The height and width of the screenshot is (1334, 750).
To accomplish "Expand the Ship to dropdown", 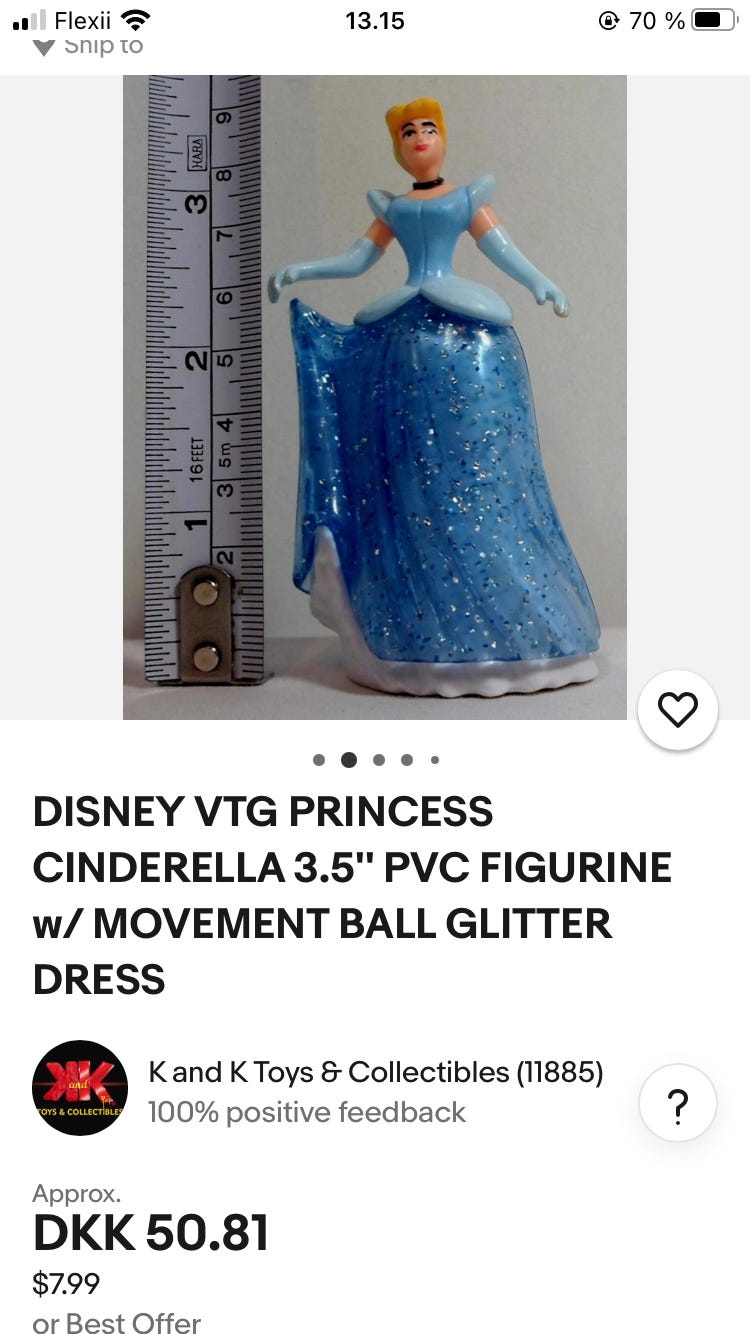I will (x=88, y=46).
